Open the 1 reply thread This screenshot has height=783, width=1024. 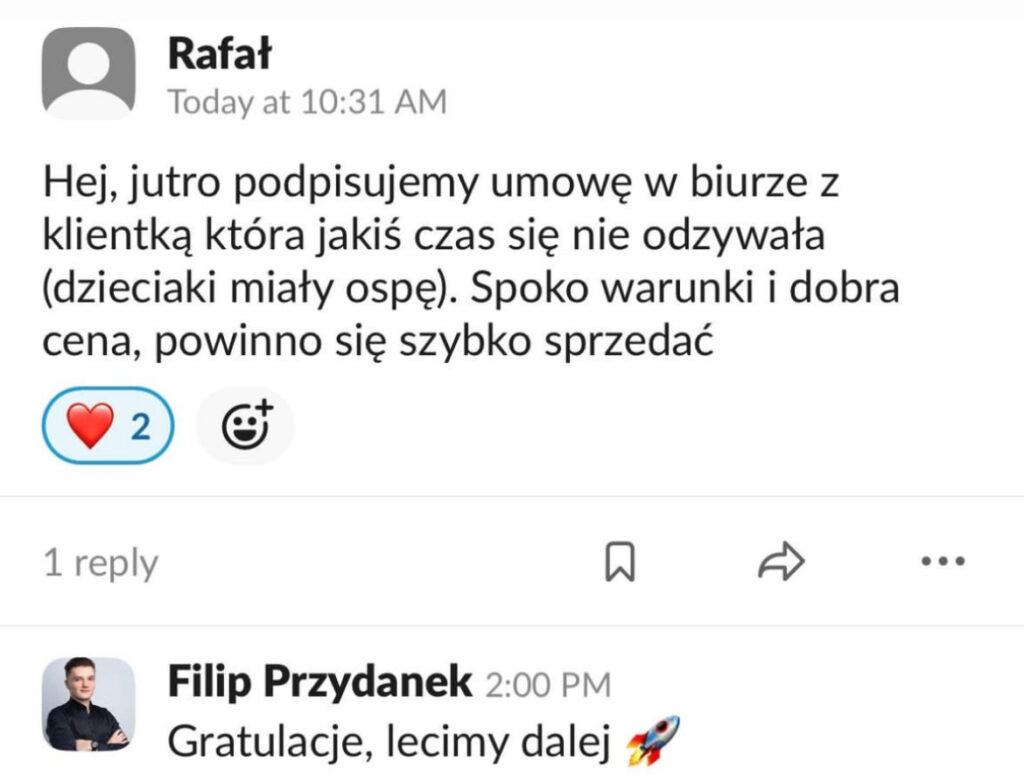pyautogui.click(x=100, y=563)
